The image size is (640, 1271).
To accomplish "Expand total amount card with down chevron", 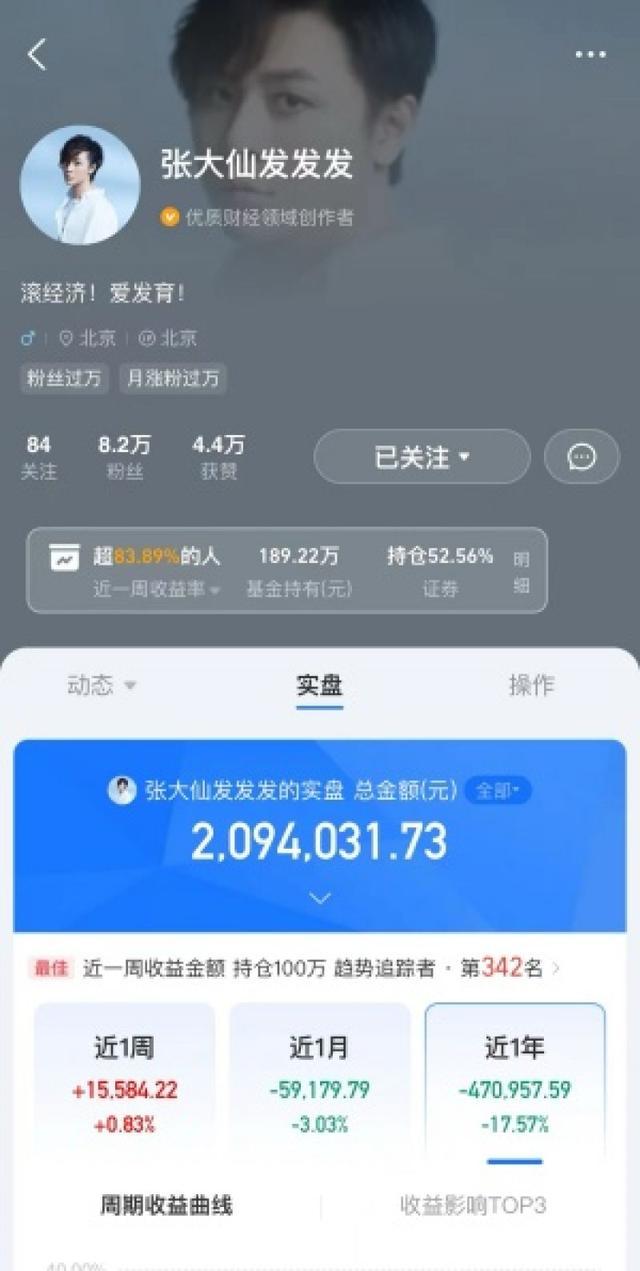I will [x=320, y=897].
